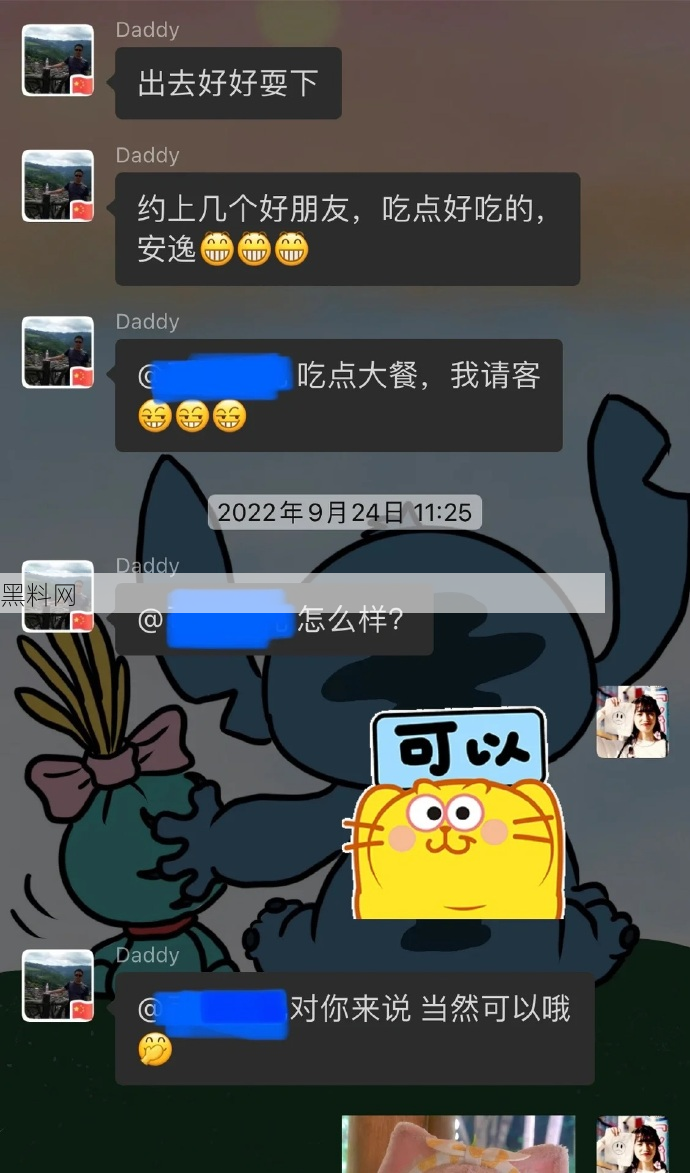Image resolution: width=690 pixels, height=1173 pixels.
Task: Open Daddy's avatar beside "出去好好耍下"
Action: [58, 60]
